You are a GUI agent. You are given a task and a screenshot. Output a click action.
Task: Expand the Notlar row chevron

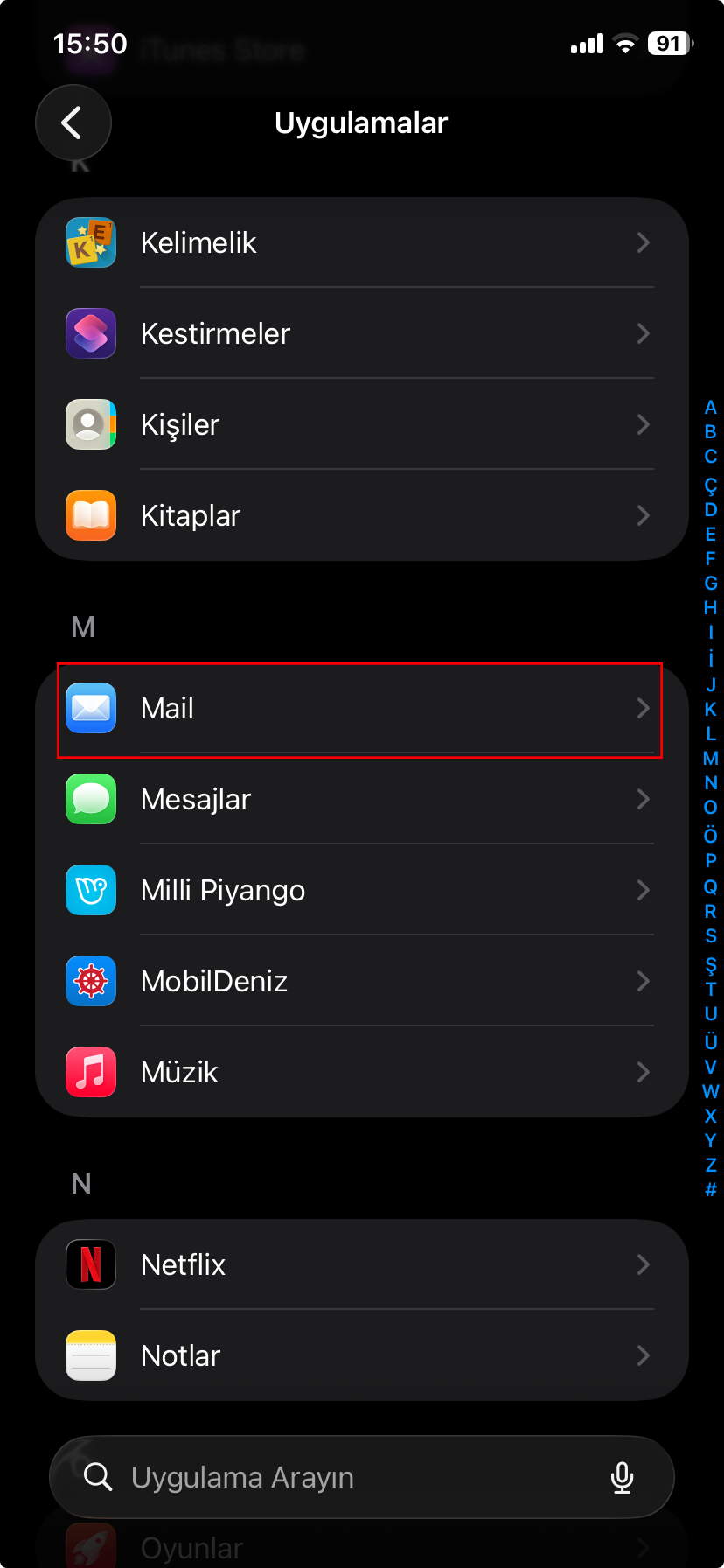pos(643,1355)
